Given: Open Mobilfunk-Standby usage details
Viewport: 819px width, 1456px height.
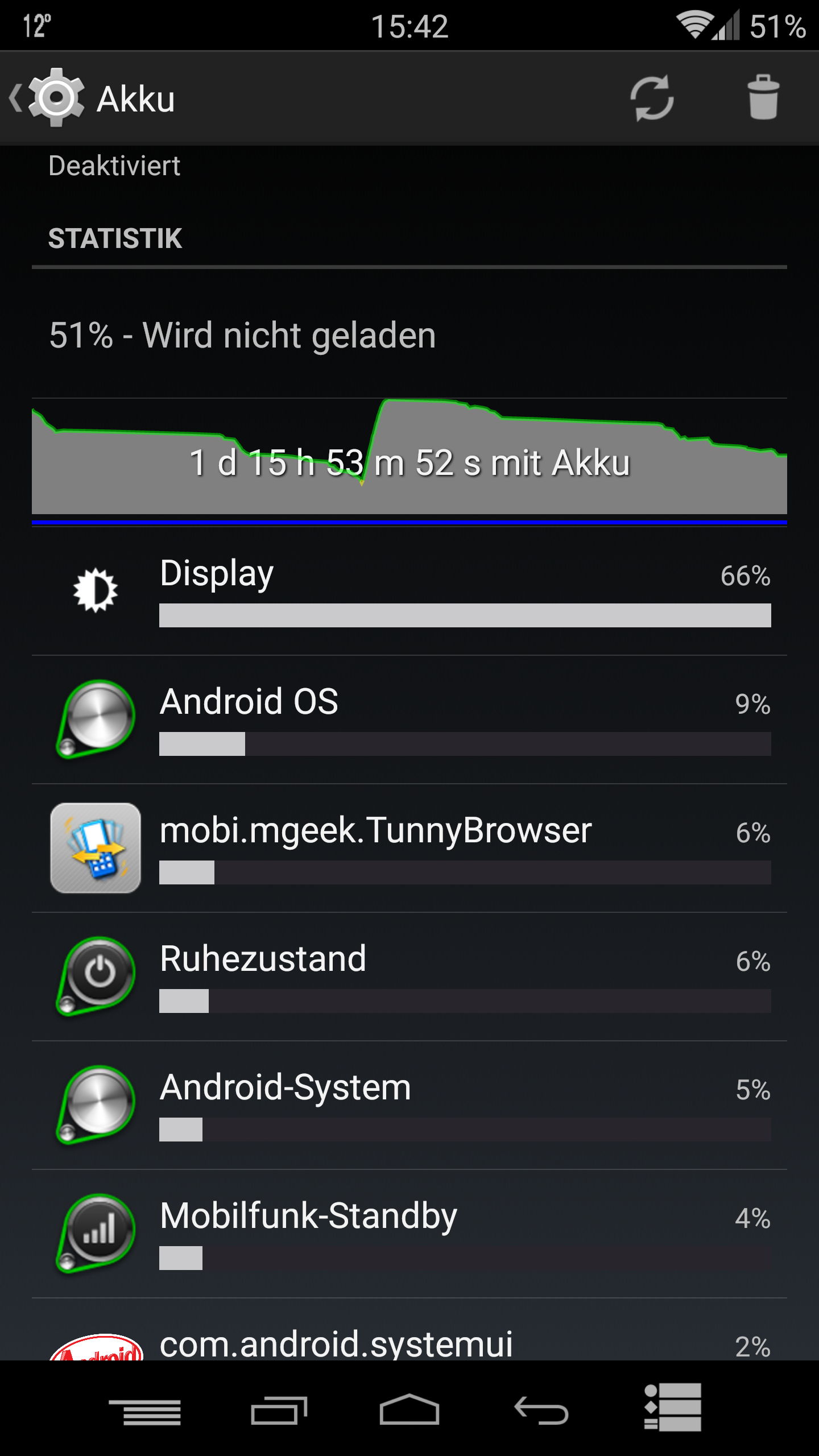Looking at the screenshot, I should coord(409,1234).
